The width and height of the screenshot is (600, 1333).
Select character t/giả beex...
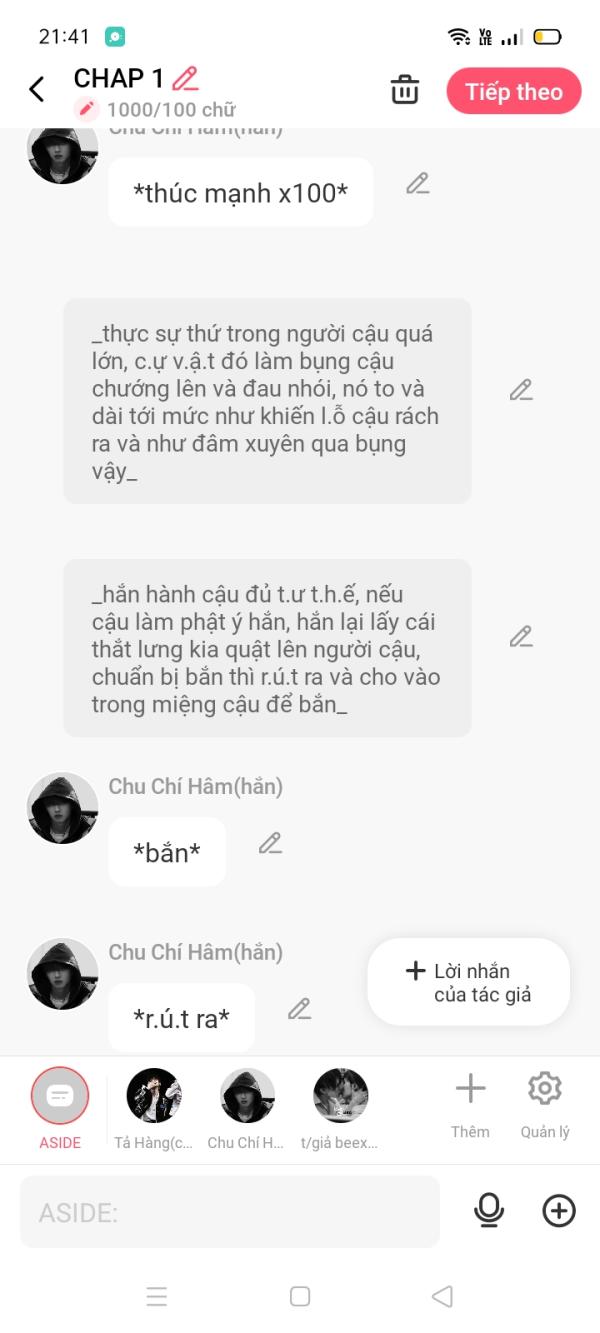340,1109
